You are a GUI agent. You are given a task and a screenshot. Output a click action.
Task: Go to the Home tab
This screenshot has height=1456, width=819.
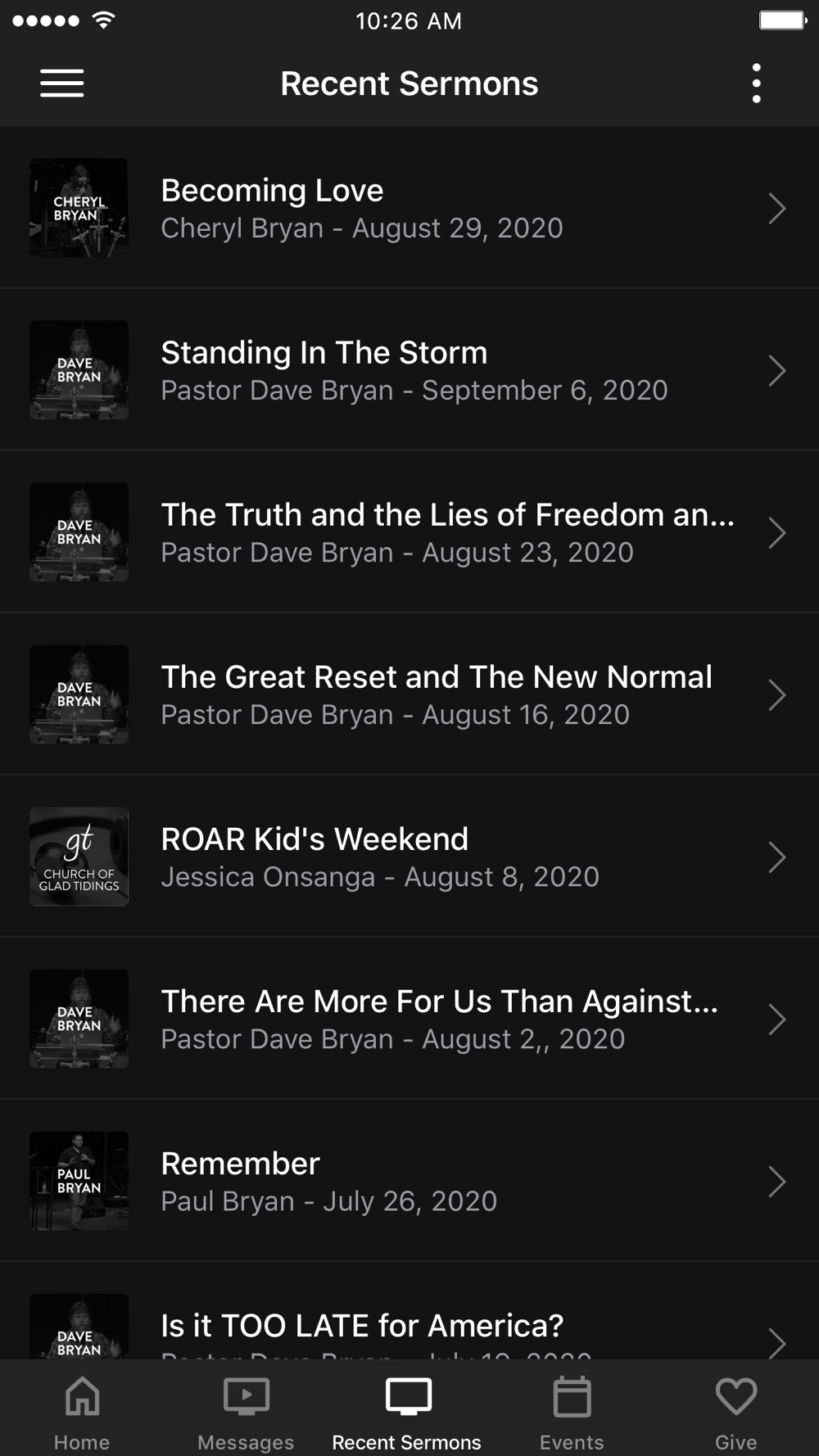pos(82,1410)
